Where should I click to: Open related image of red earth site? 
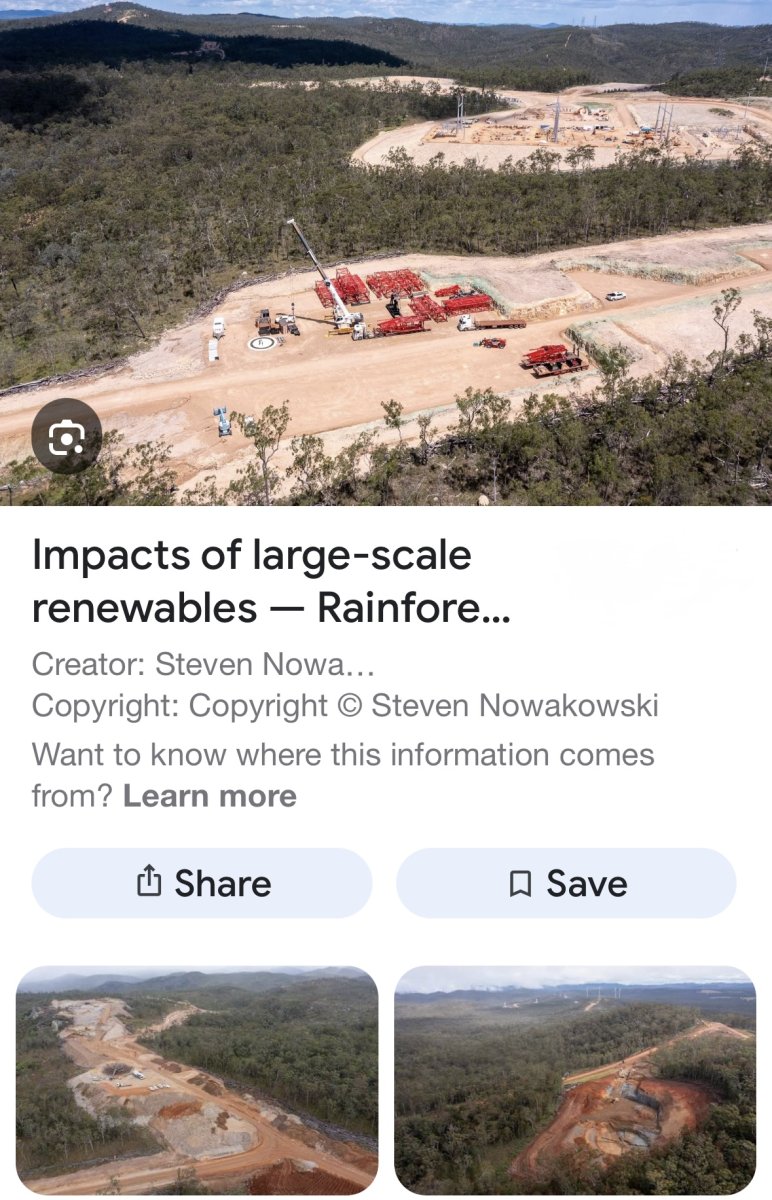tap(575, 1080)
